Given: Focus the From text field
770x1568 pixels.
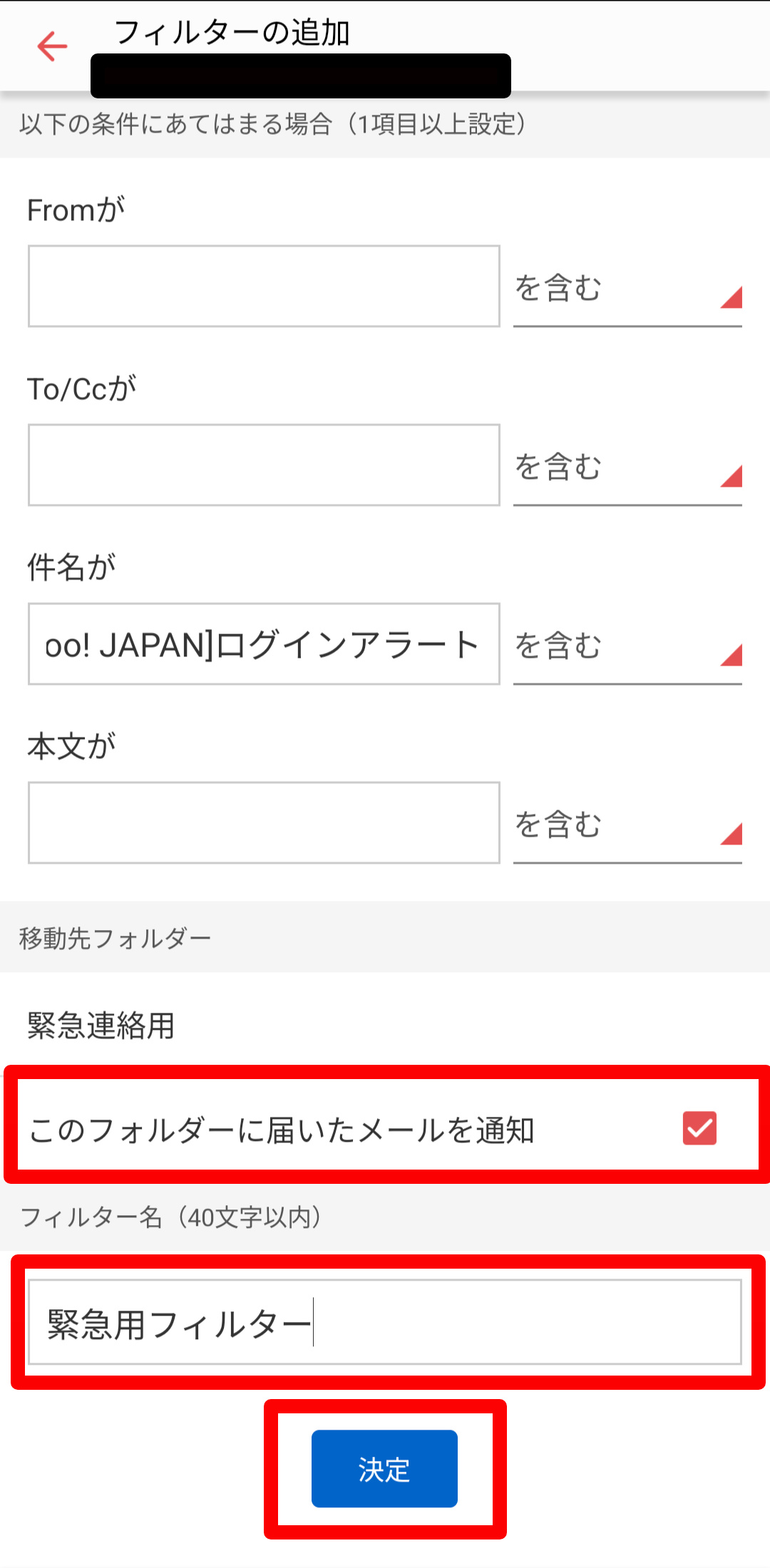Looking at the screenshot, I should 264,287.
